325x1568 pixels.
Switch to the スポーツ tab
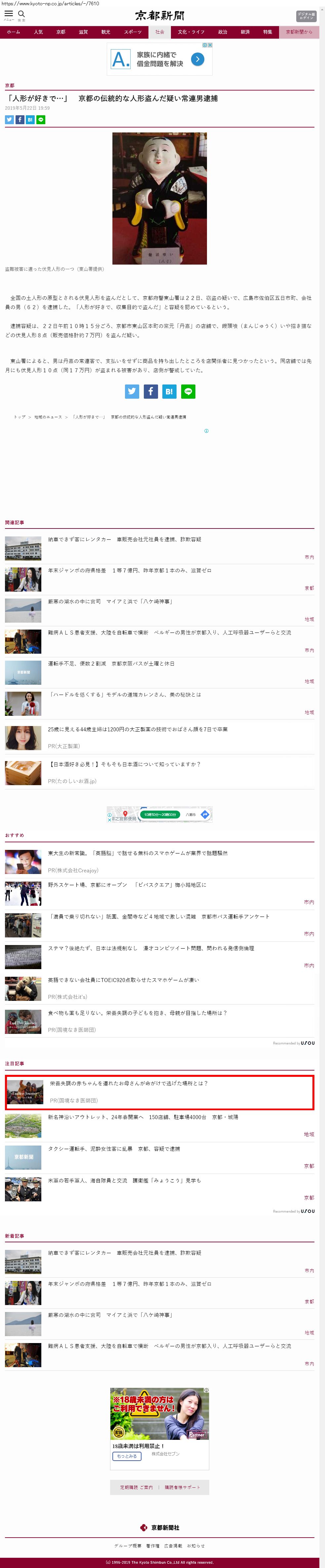[x=132, y=32]
